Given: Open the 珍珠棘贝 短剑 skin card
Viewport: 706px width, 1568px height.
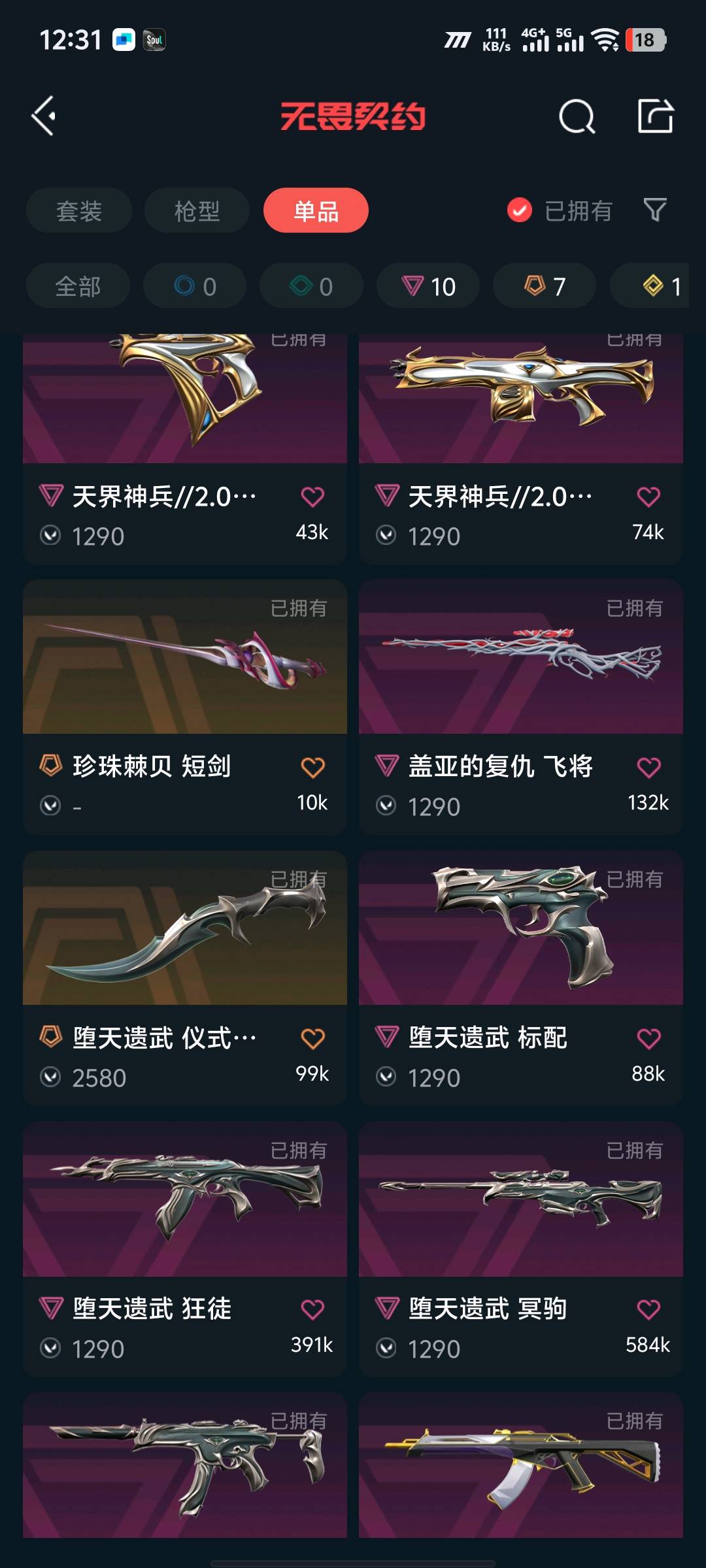Looking at the screenshot, I should tap(184, 657).
